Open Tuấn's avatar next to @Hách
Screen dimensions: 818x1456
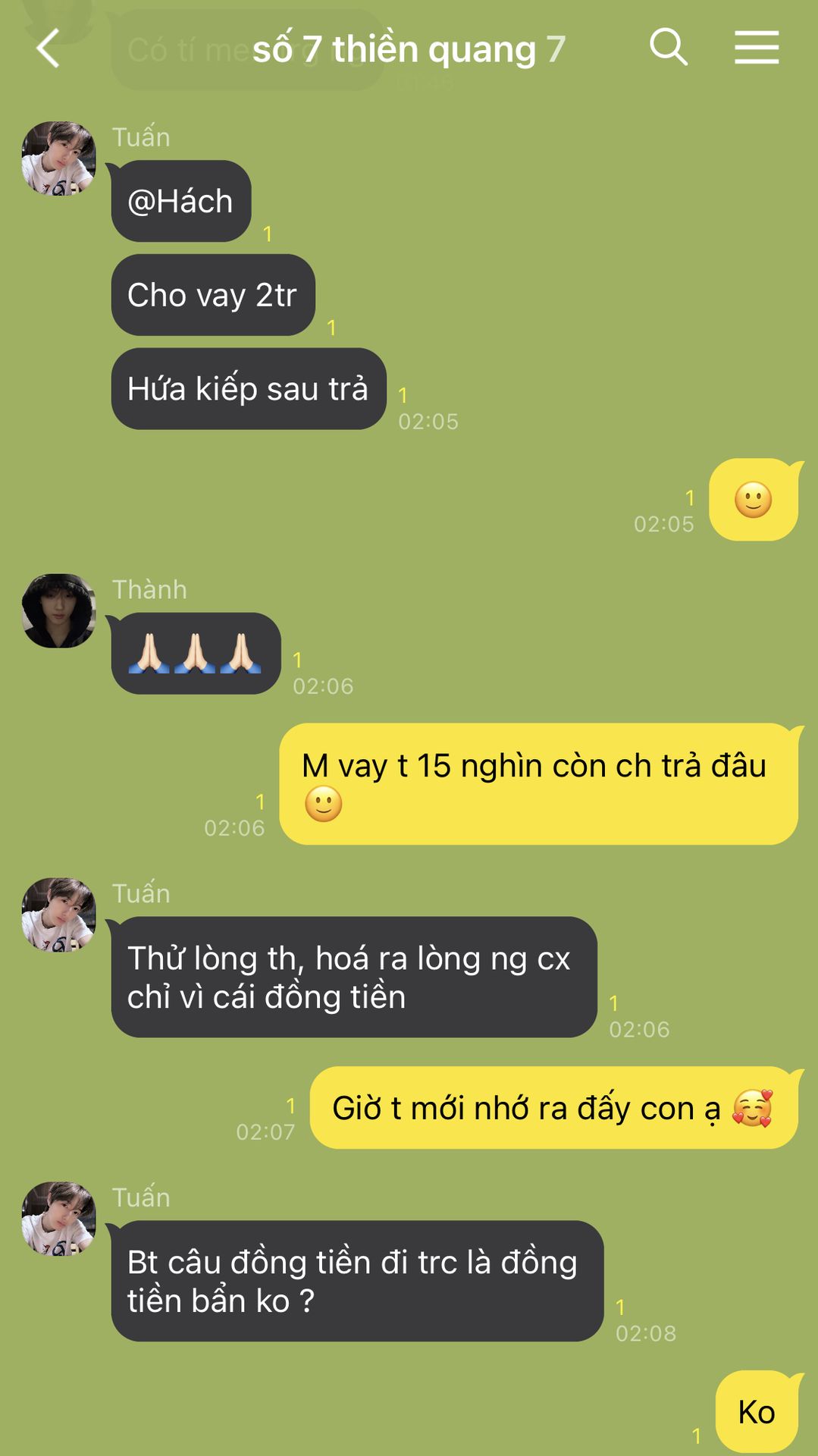[x=59, y=158]
